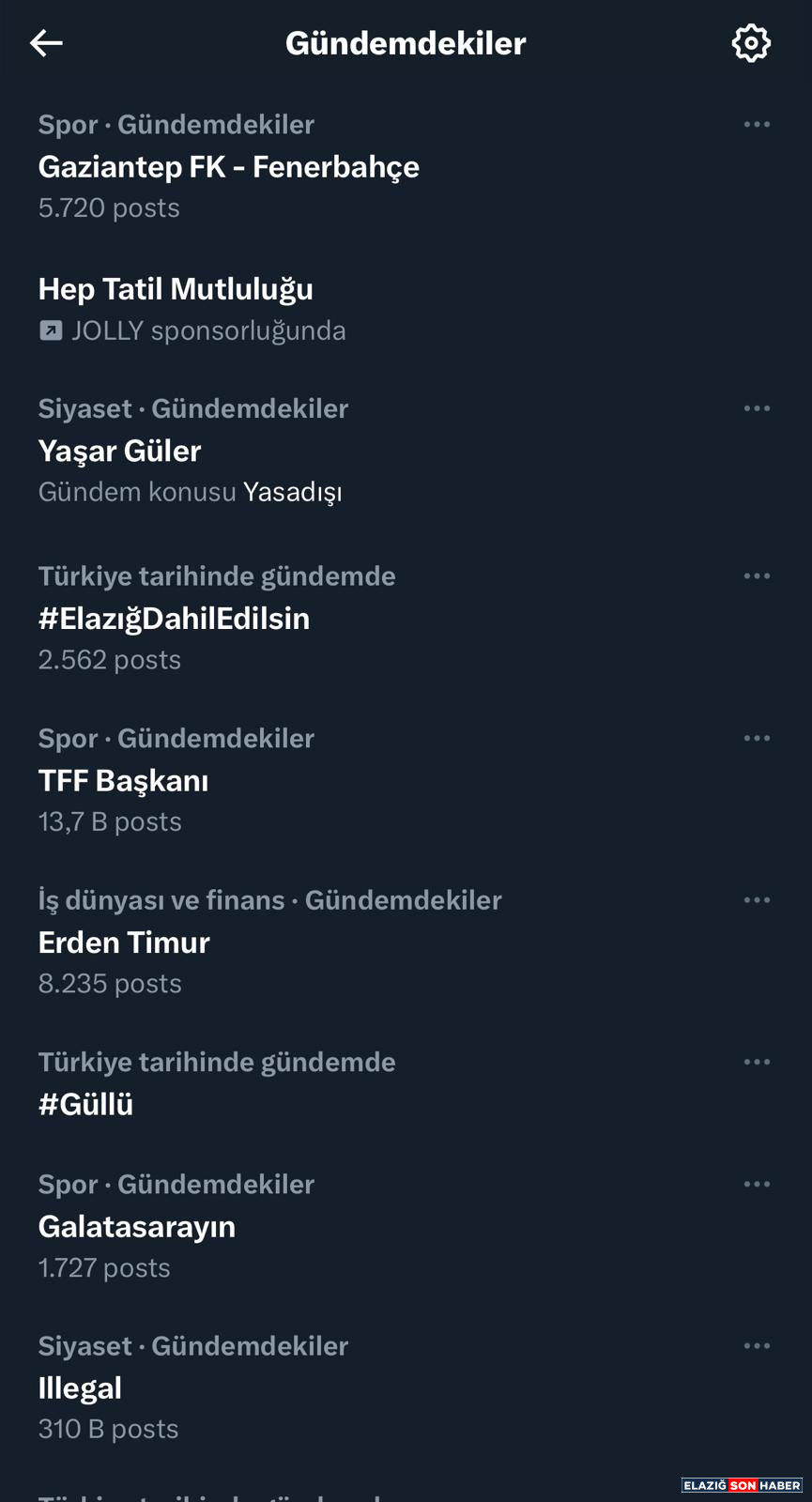Screen dimensions: 812x1502
Task: Open options for Galatasarayın trend
Action: [x=758, y=1184]
